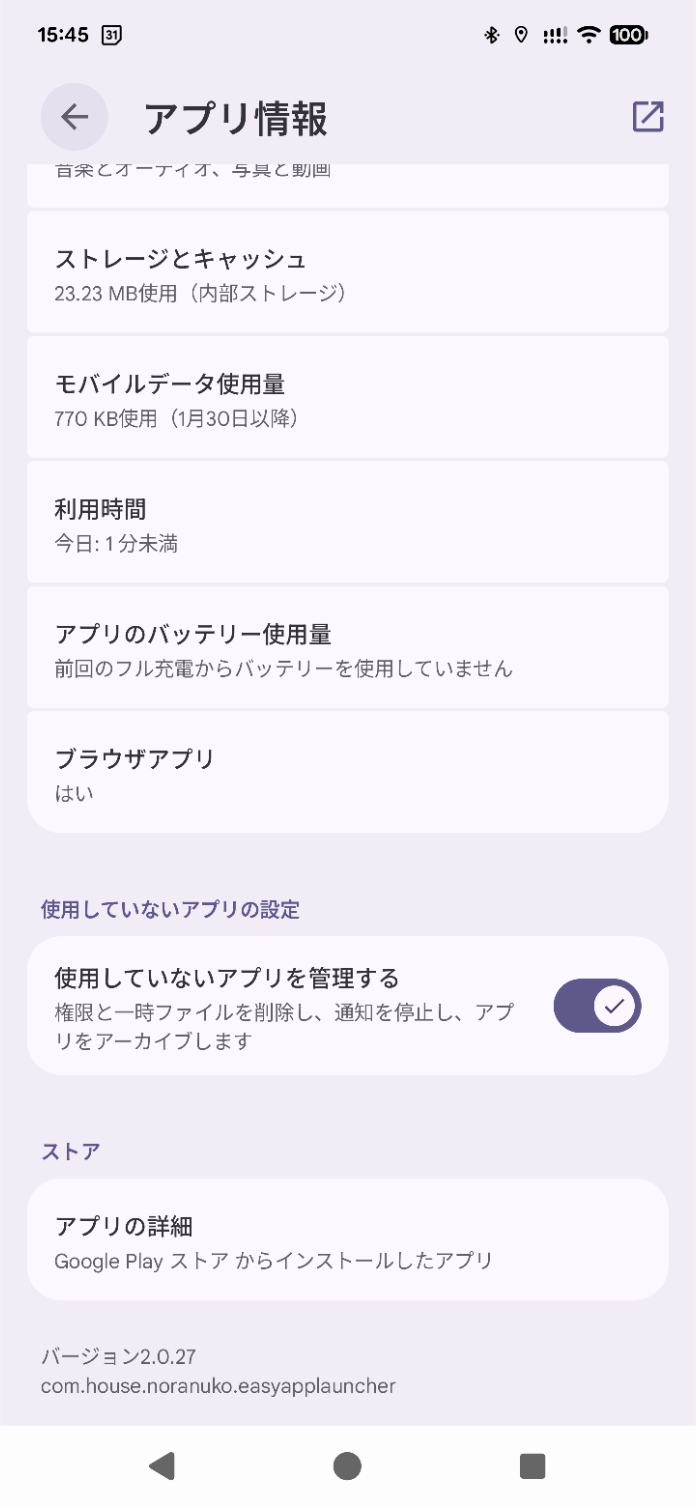Check アプリのバッテリー使用量

click(347, 648)
